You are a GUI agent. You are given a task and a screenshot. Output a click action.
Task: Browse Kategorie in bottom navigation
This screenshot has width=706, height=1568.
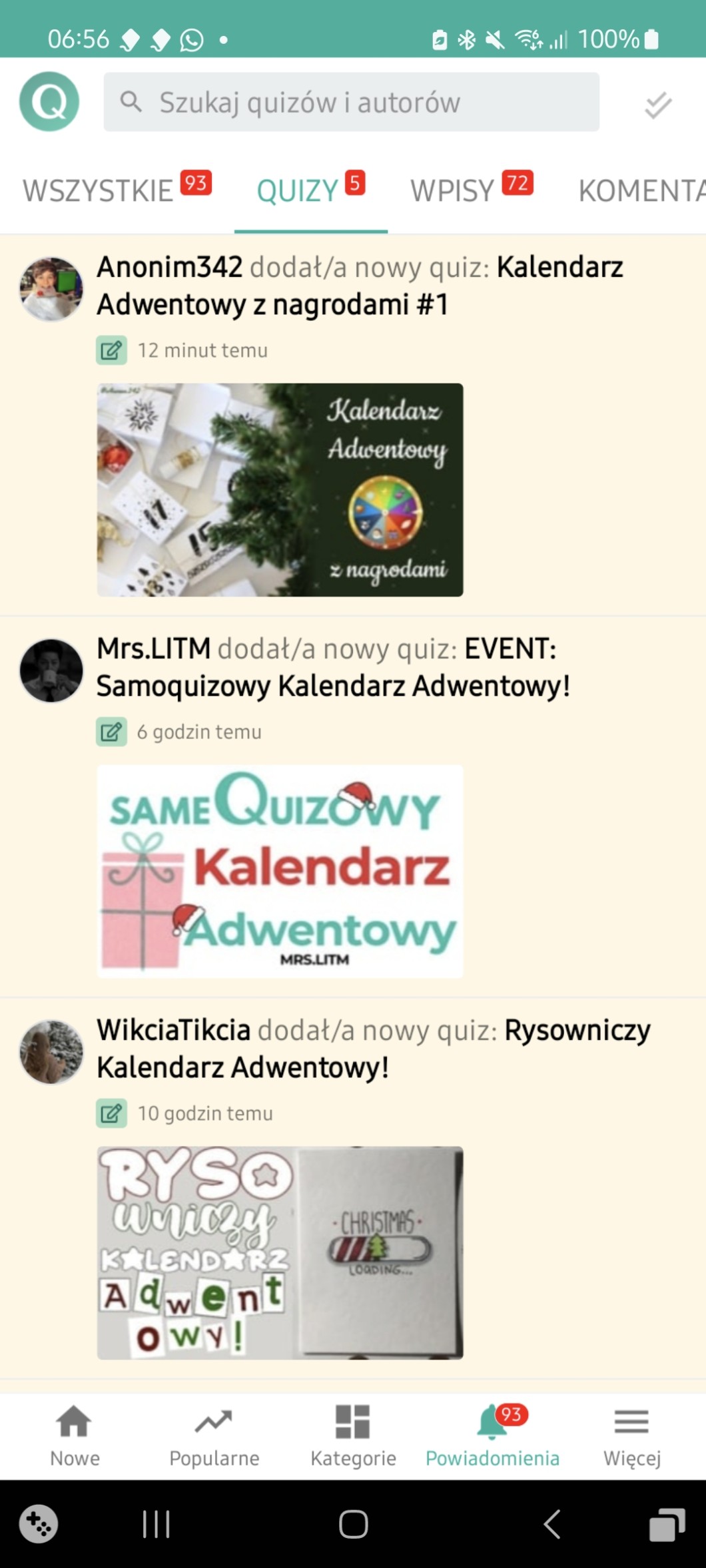tap(353, 1436)
